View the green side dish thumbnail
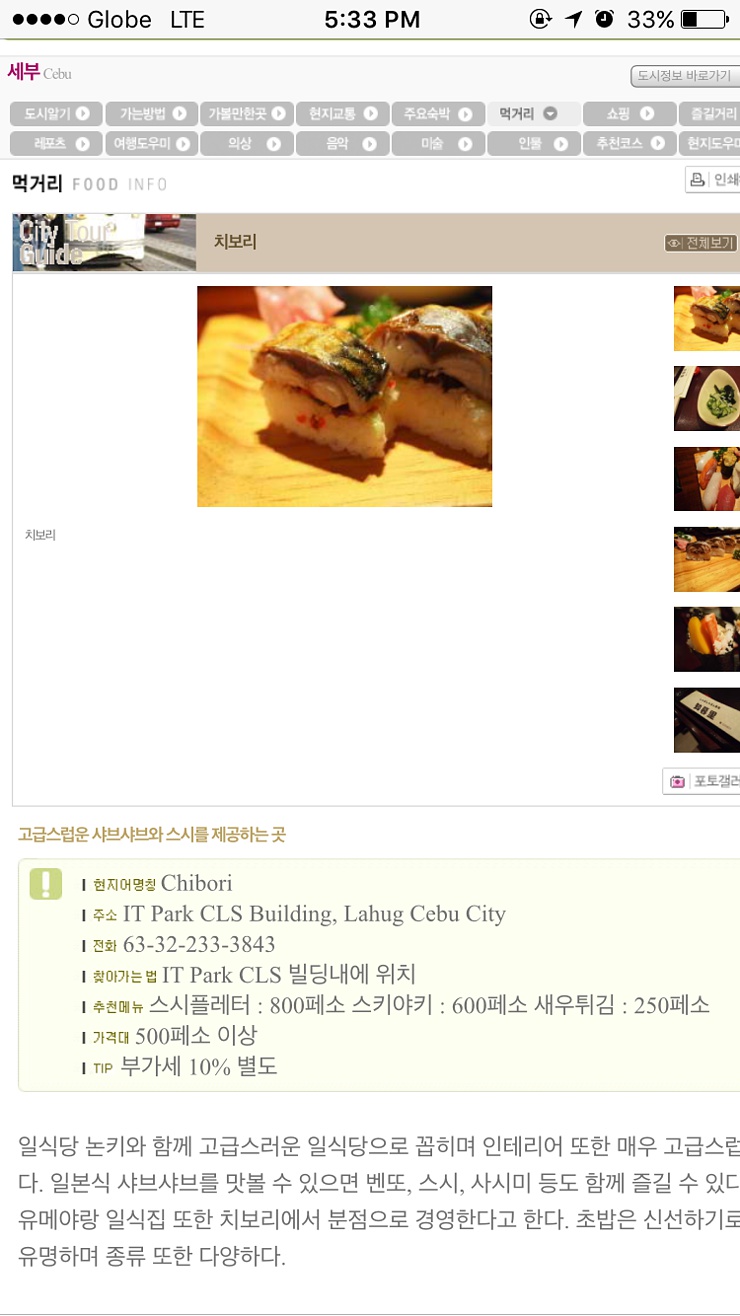 [x=707, y=398]
